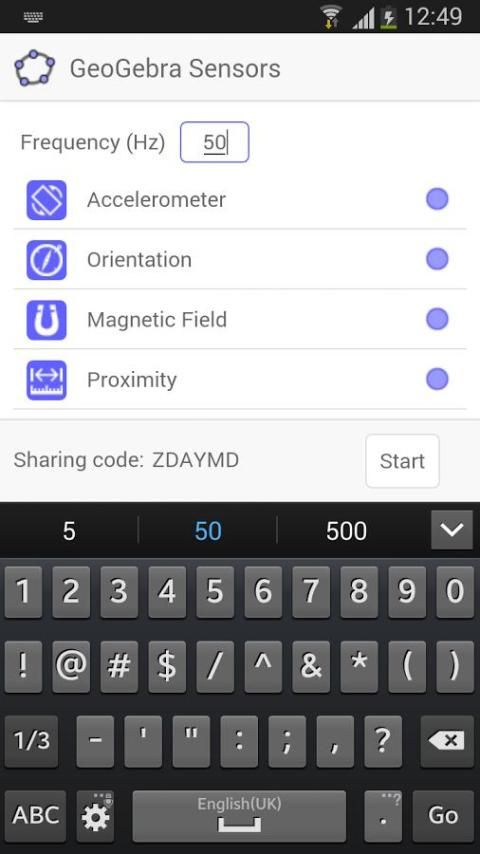
Task: Select the highlighted 50 suggestion
Action: point(208,531)
